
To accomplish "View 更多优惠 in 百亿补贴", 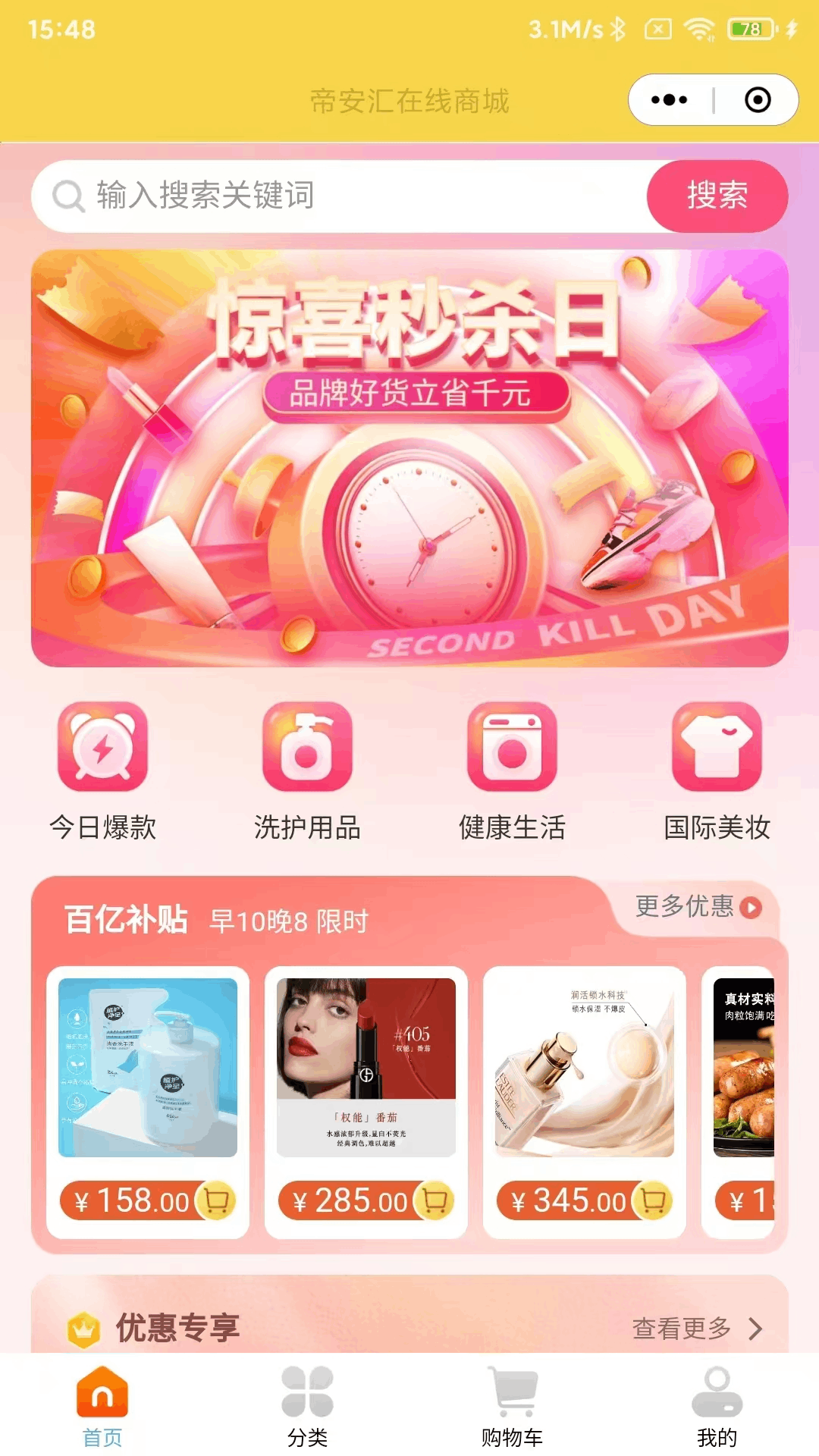I will click(698, 906).
